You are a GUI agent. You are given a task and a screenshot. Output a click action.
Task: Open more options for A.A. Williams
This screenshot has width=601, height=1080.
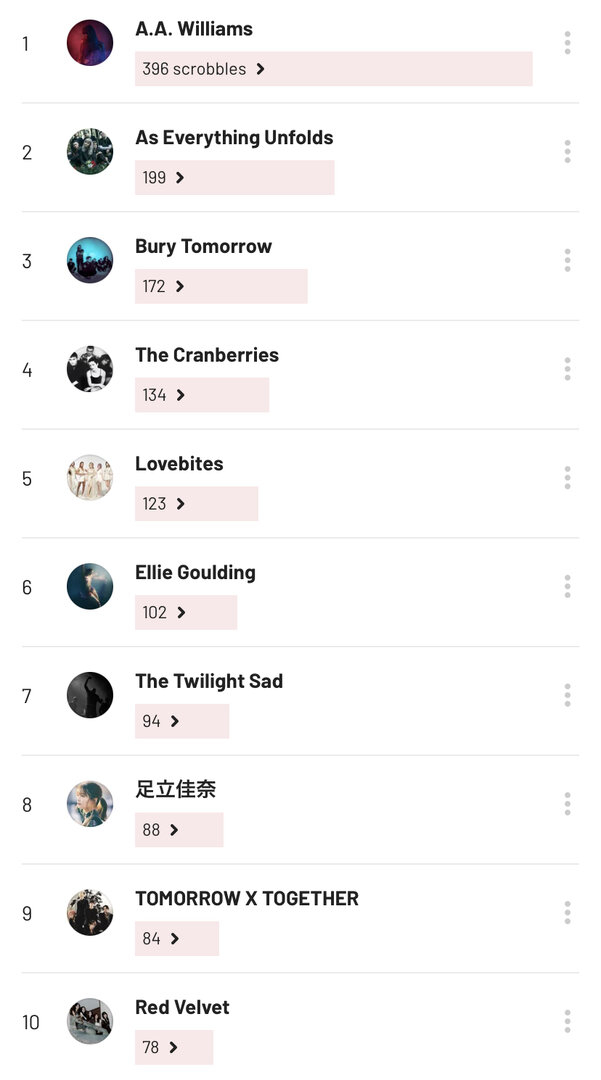pos(567,43)
